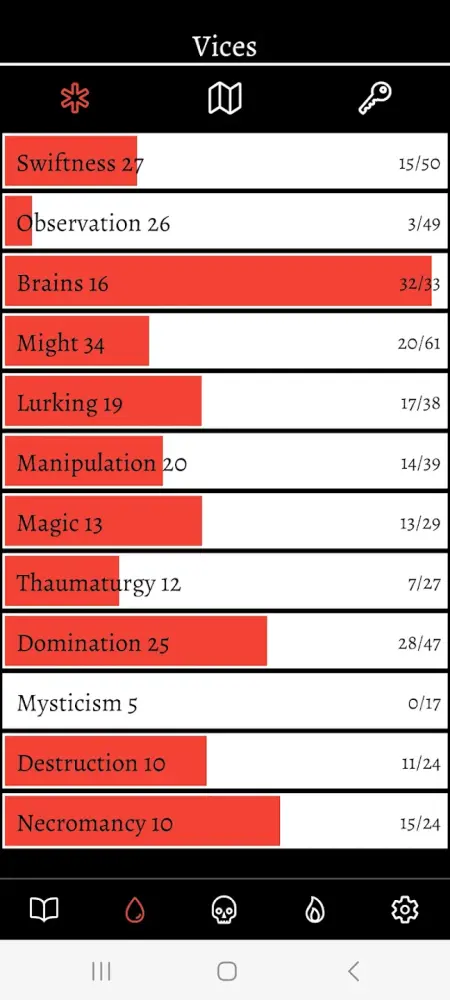
Task: Tap the system back button
Action: [354, 971]
